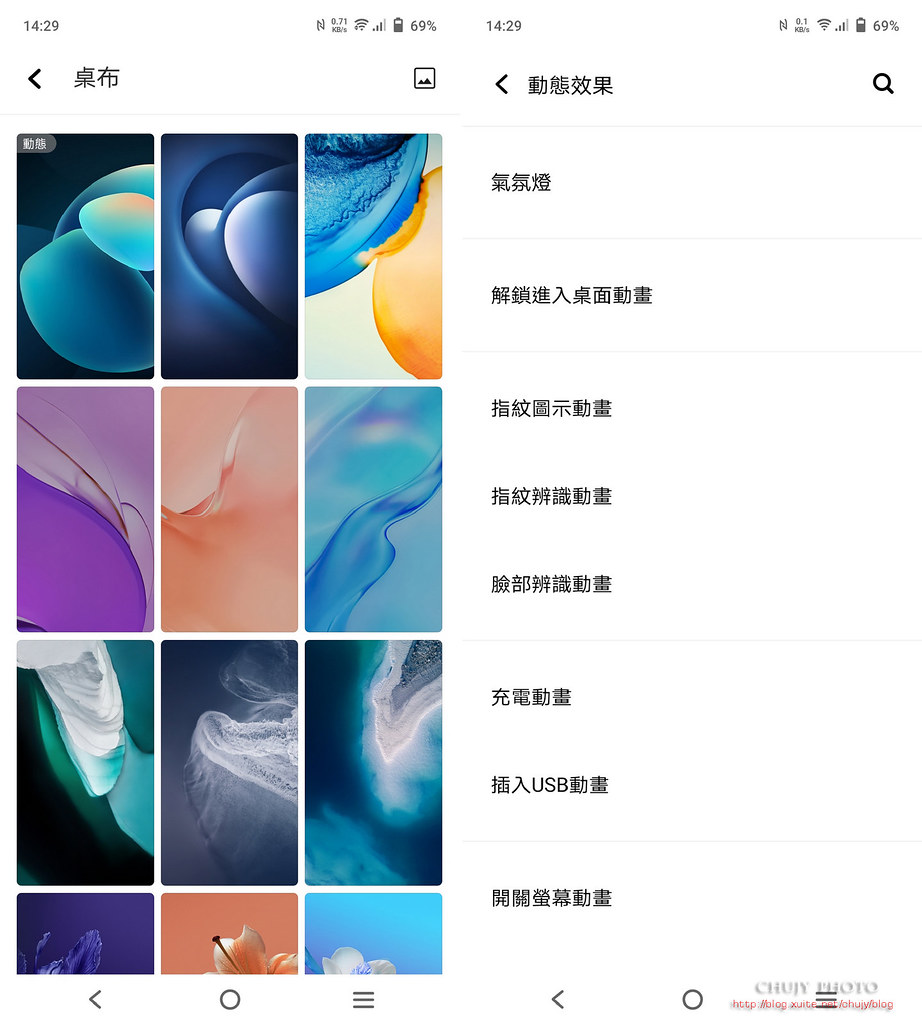Open the 氣氛燈 setting

tap(690, 183)
